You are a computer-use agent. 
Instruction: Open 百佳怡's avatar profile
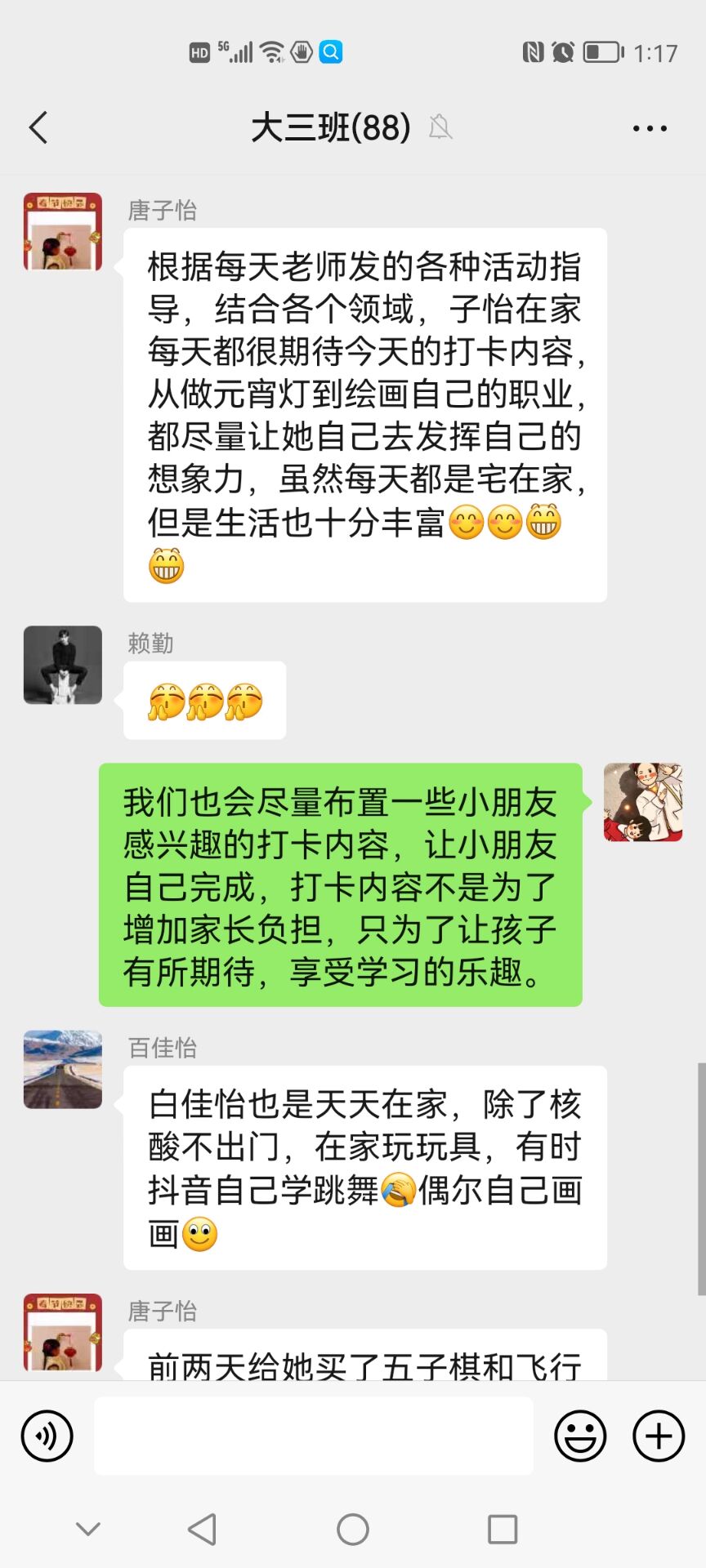(x=63, y=1069)
